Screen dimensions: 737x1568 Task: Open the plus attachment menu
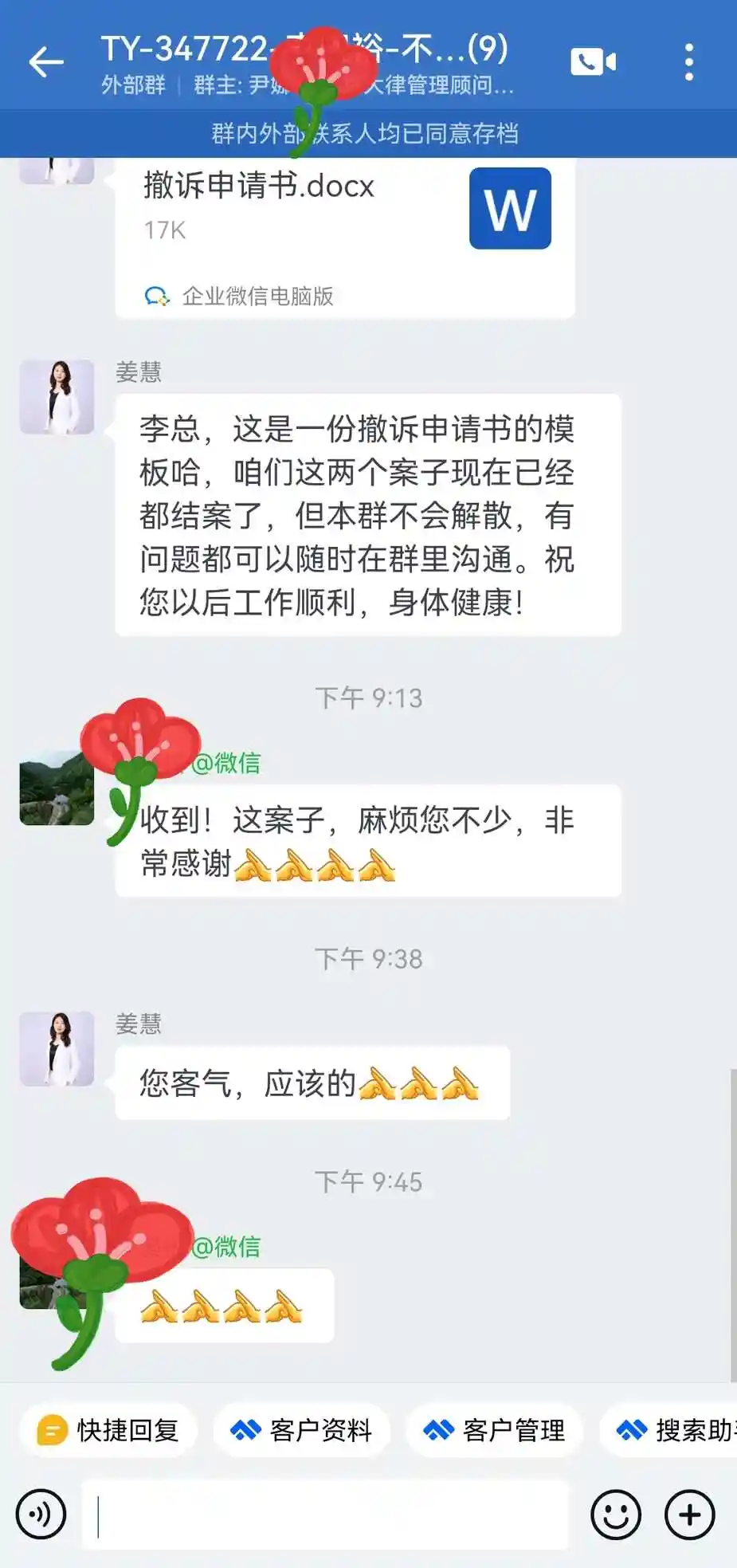click(689, 1514)
